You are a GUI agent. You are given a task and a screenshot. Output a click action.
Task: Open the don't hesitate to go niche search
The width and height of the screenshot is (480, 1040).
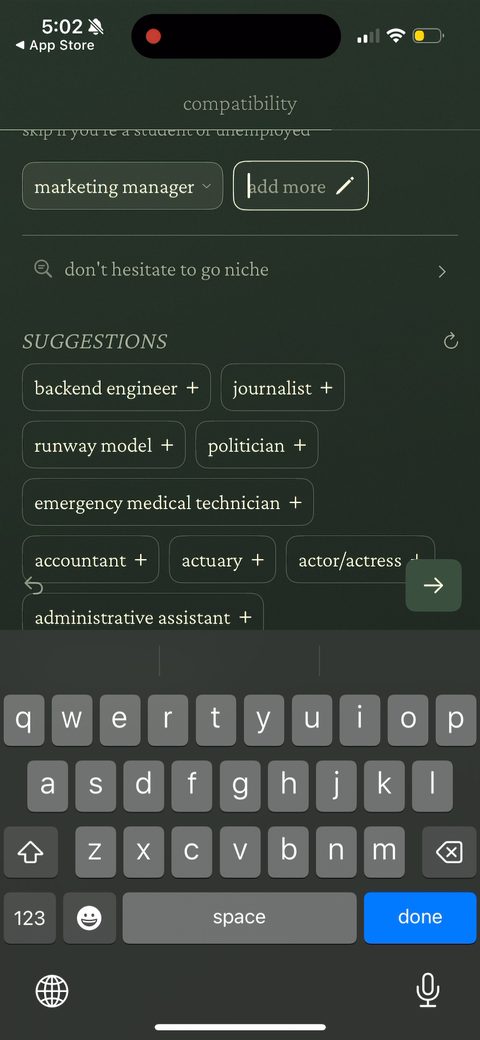click(x=239, y=269)
